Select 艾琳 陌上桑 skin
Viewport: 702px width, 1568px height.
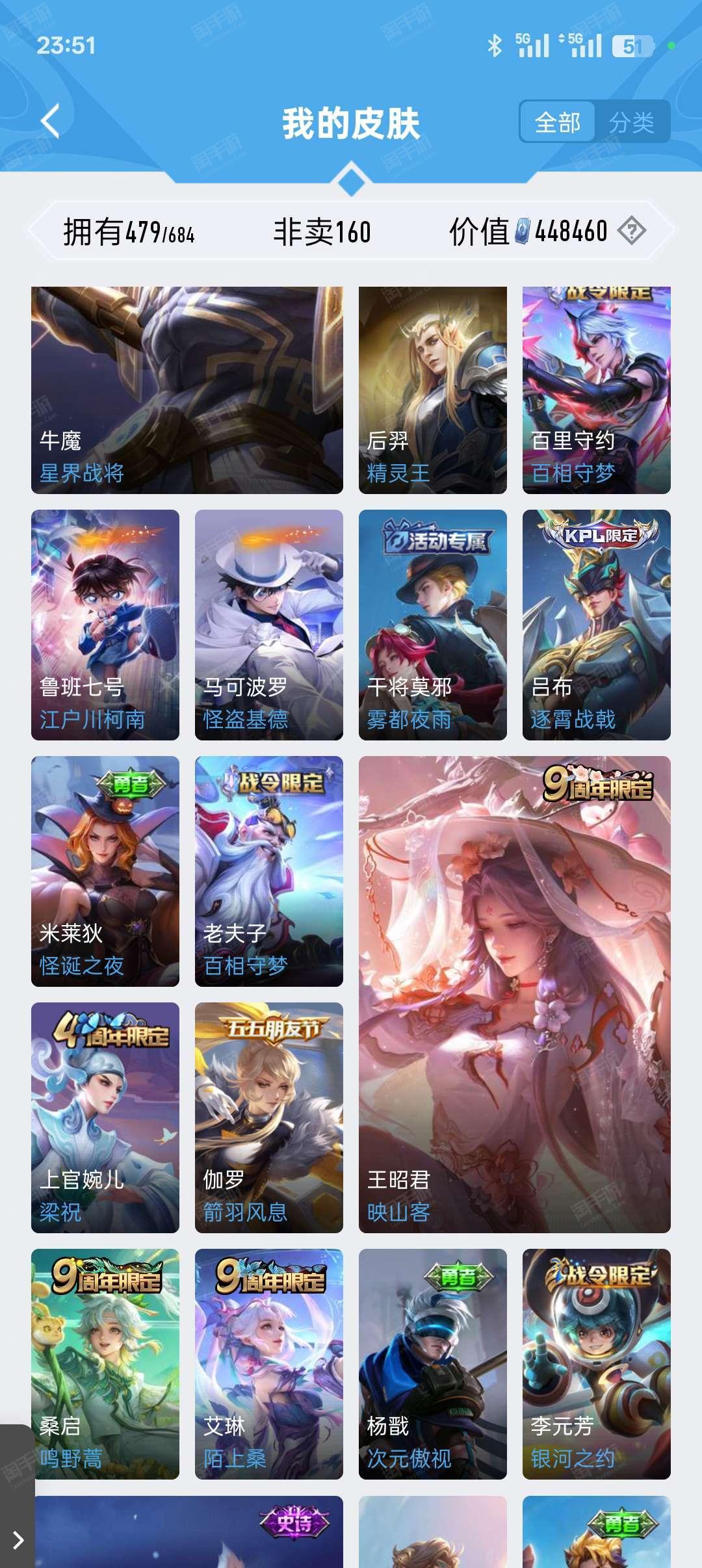coord(269,1364)
